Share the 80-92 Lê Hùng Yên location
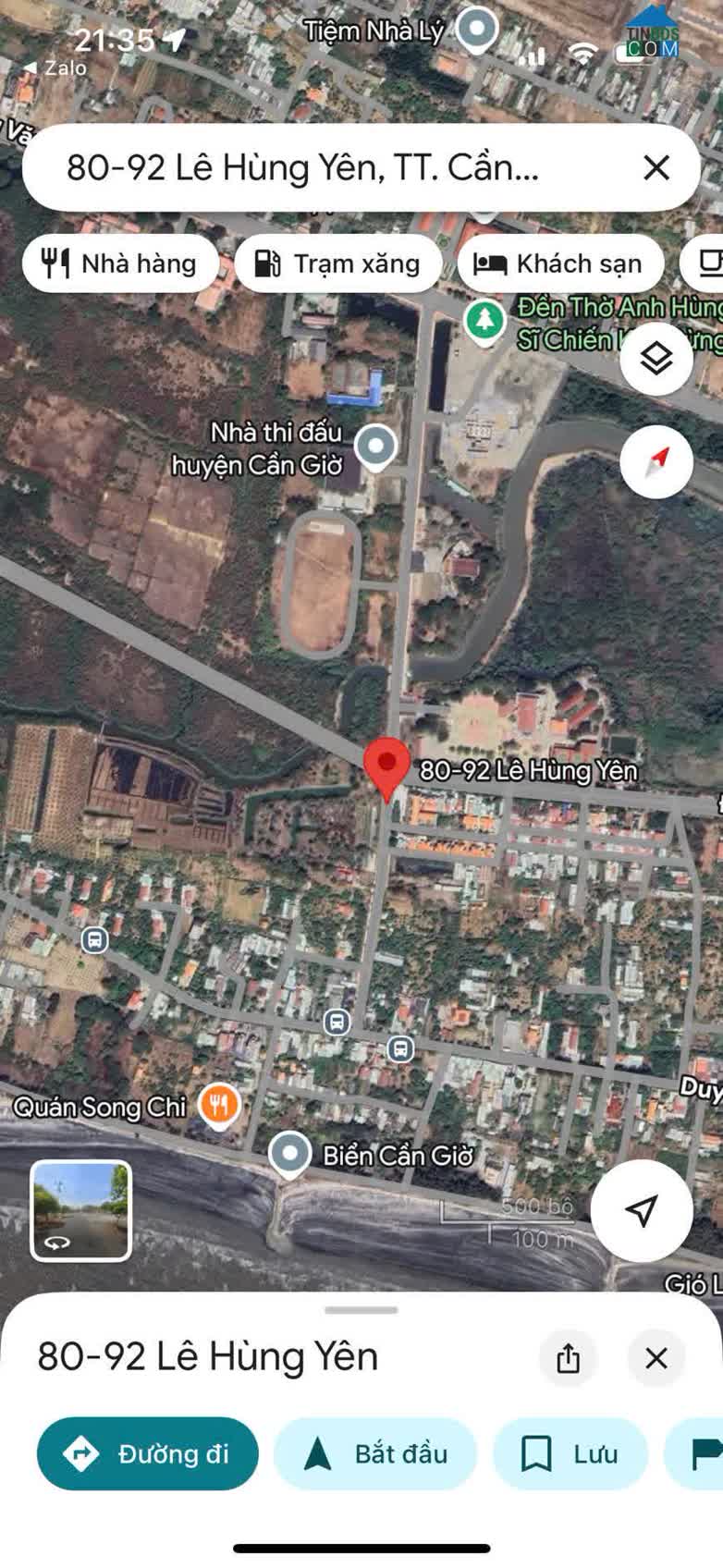Screen dimensions: 723x1568 (x=568, y=1358)
